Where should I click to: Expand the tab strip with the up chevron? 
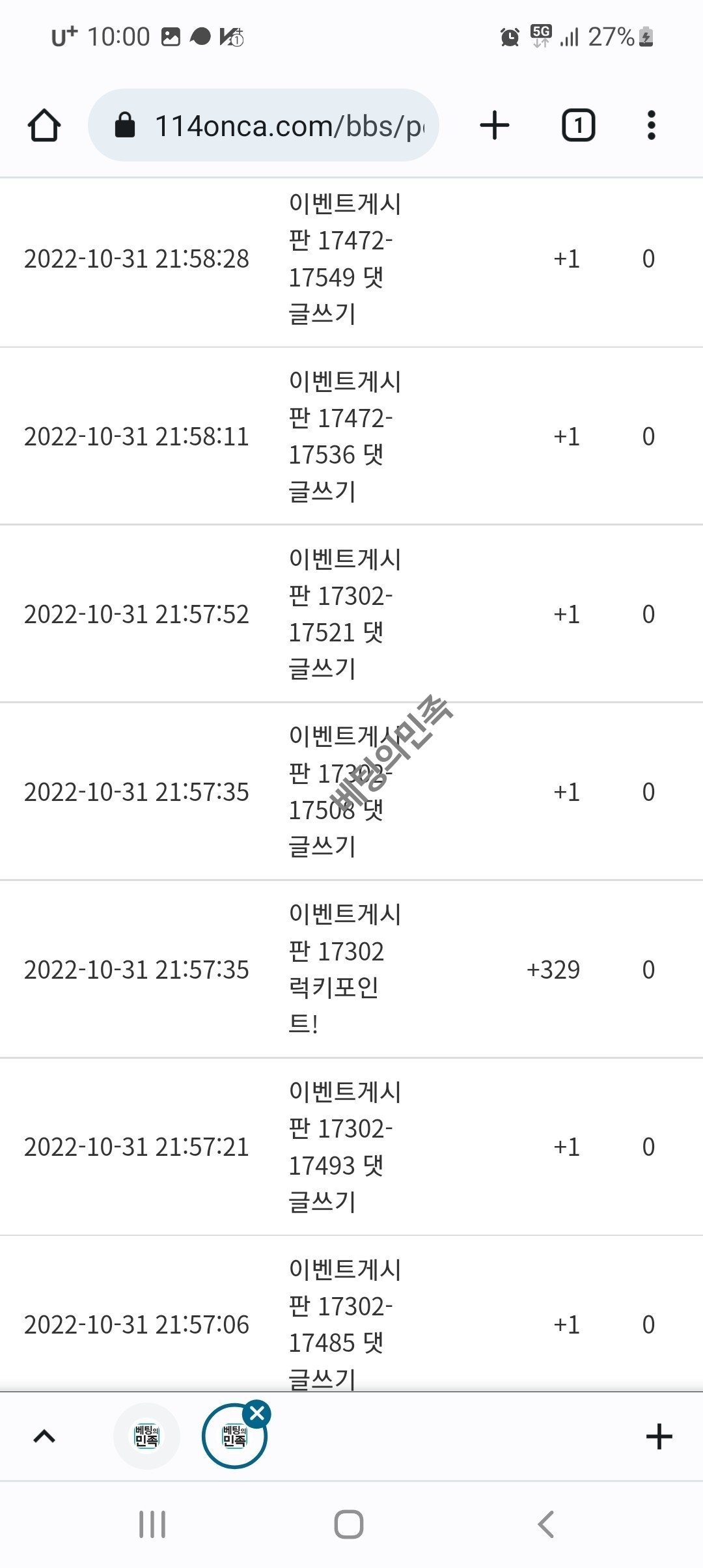coord(44,1436)
